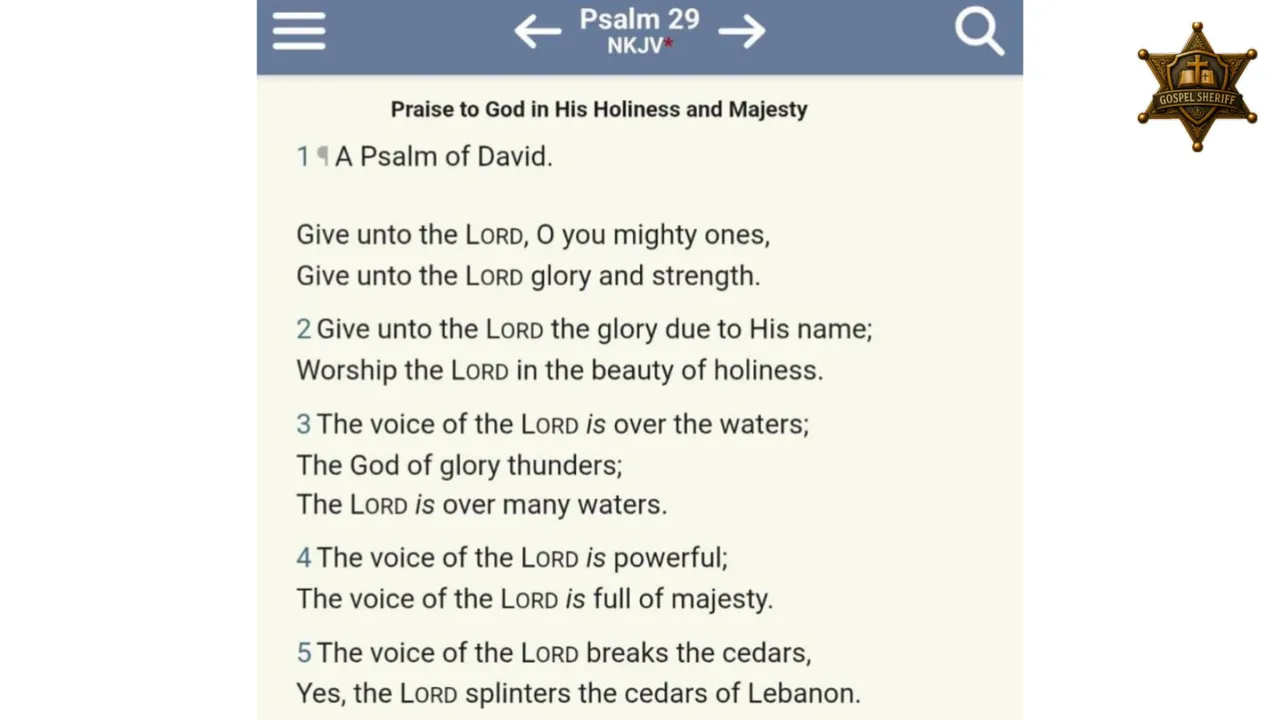
Task: Open the hamburger navigation menu
Action: coord(298,31)
